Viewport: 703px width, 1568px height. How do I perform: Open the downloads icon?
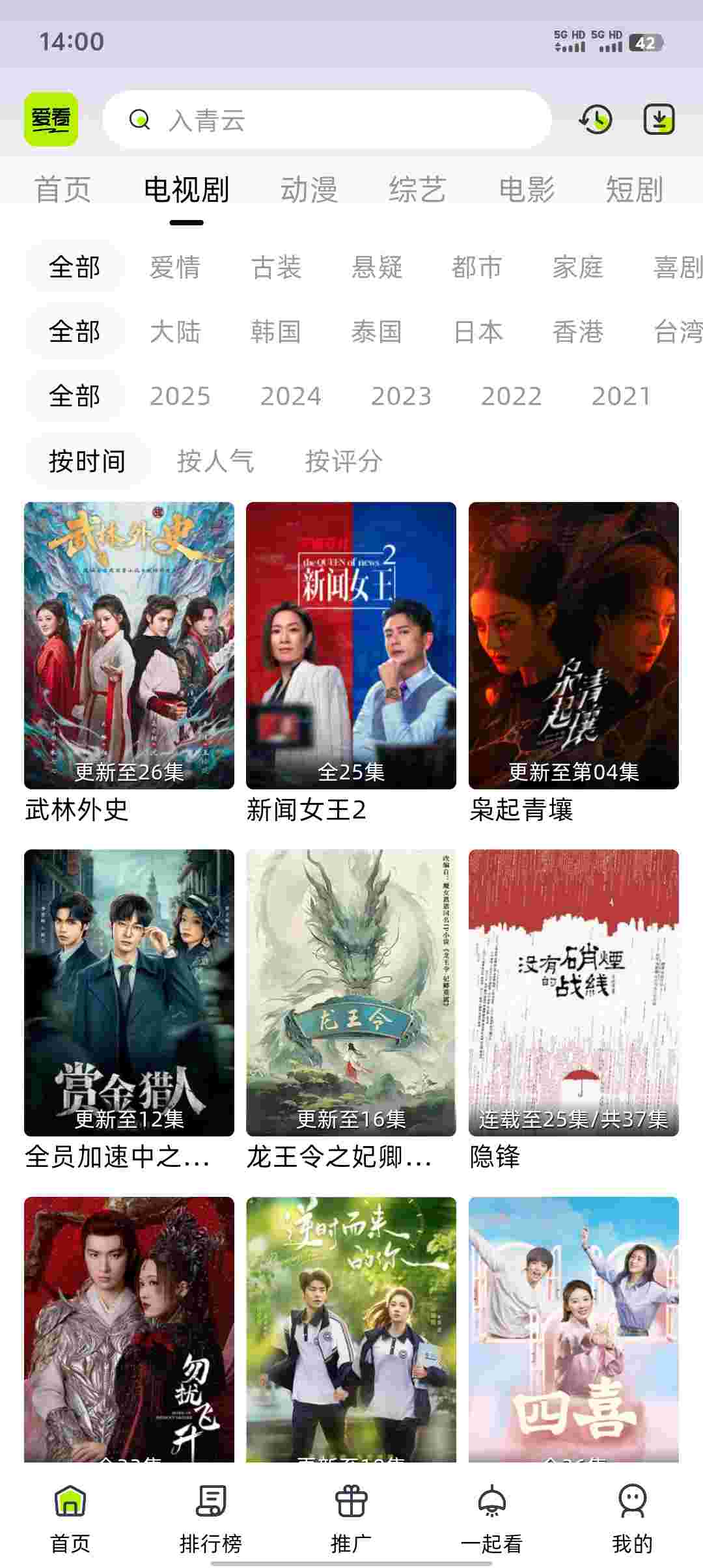tap(659, 120)
